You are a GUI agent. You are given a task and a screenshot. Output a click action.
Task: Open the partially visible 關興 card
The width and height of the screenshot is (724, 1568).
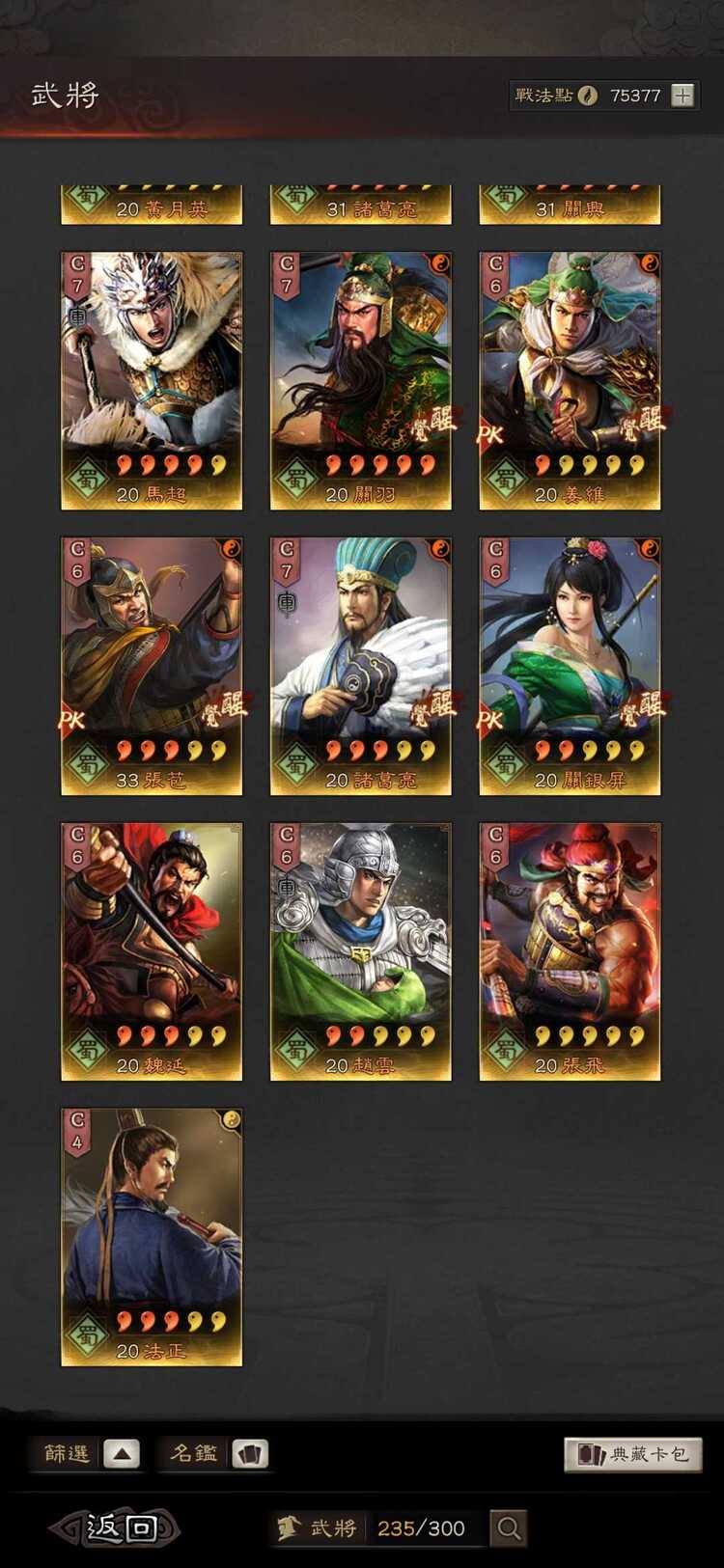click(x=570, y=206)
